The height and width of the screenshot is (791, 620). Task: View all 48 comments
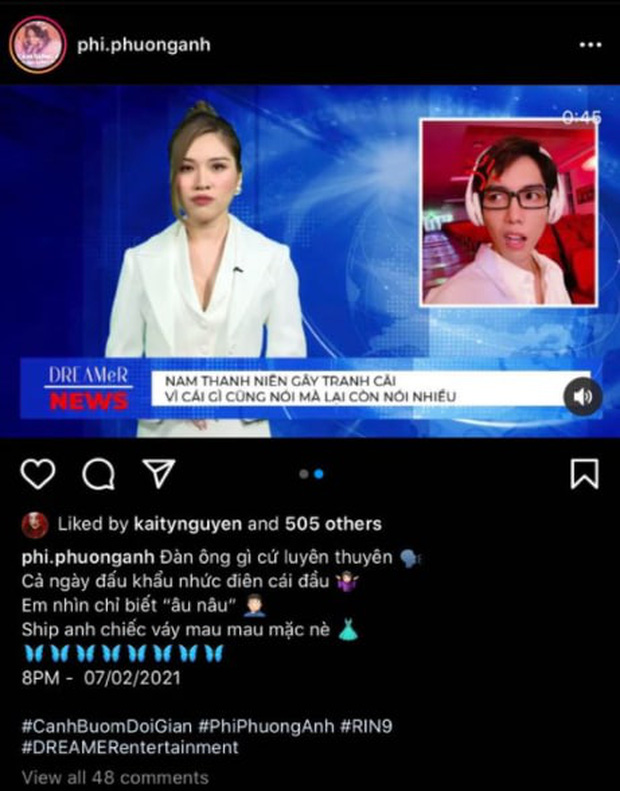click(115, 777)
